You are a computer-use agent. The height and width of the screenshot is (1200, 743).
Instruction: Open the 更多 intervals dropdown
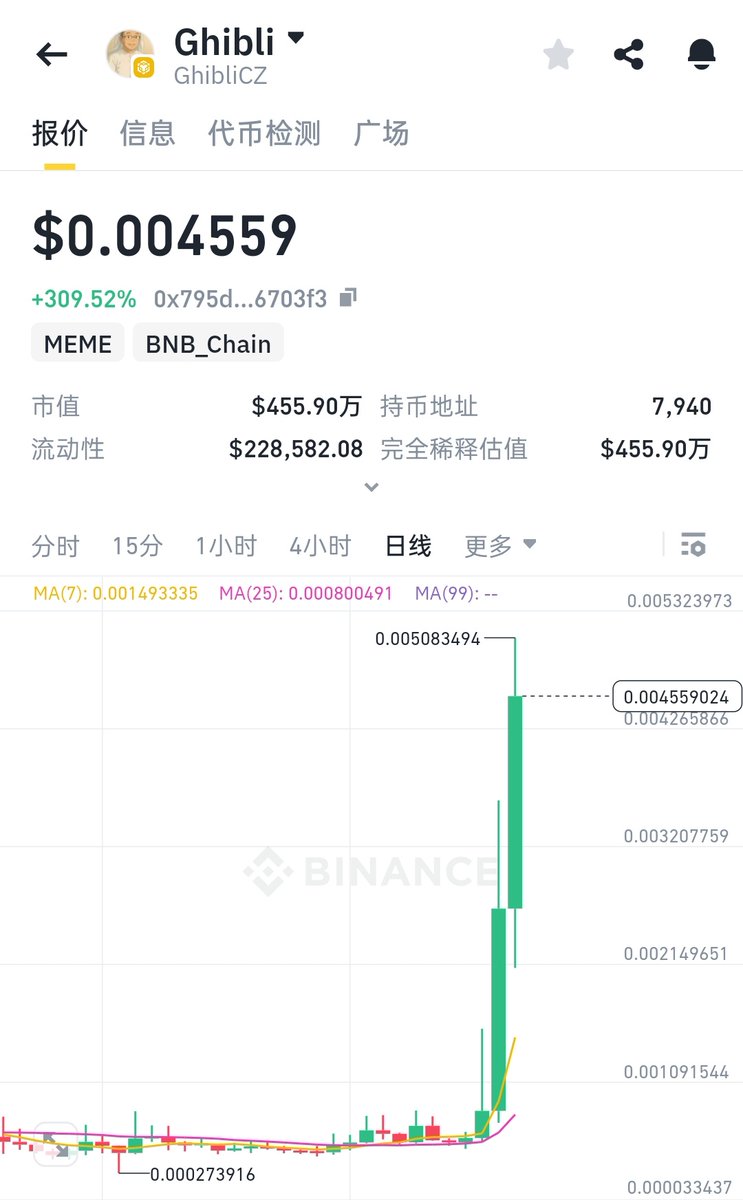500,546
